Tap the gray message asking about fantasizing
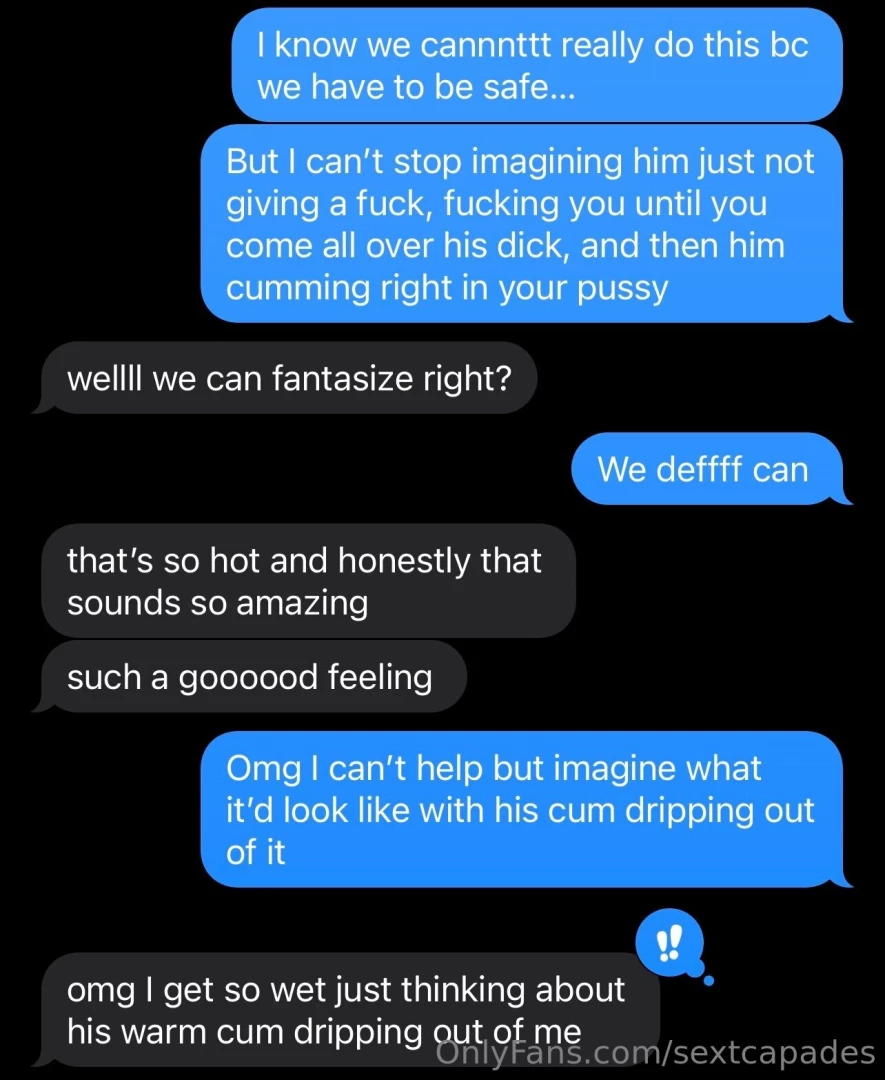Image resolution: width=885 pixels, height=1080 pixels. tap(288, 378)
